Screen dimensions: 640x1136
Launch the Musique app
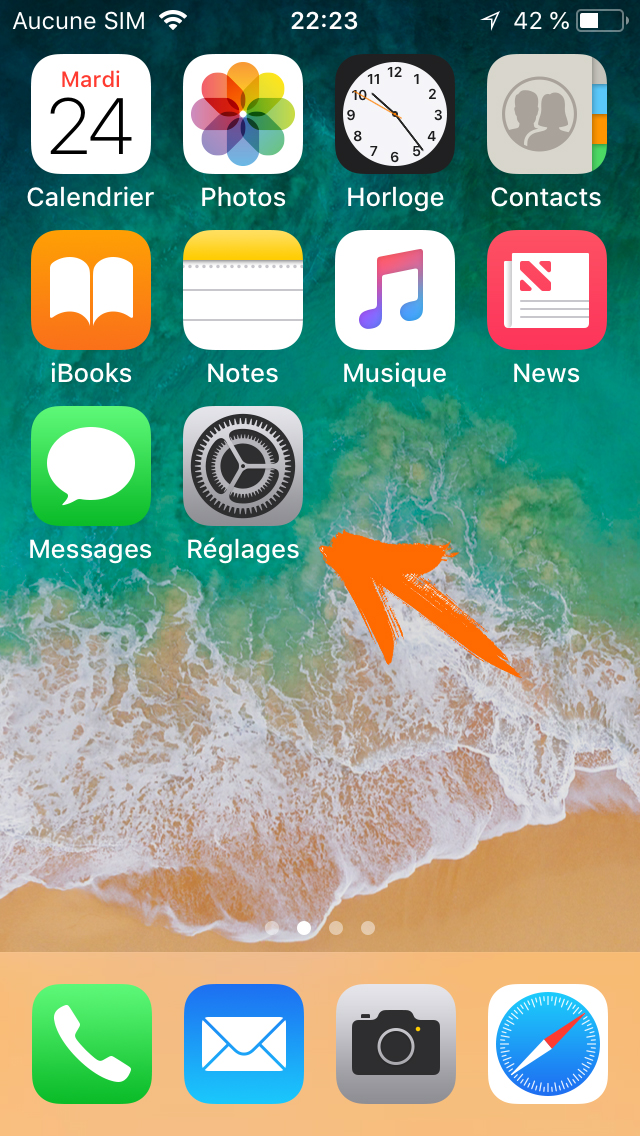pos(395,290)
